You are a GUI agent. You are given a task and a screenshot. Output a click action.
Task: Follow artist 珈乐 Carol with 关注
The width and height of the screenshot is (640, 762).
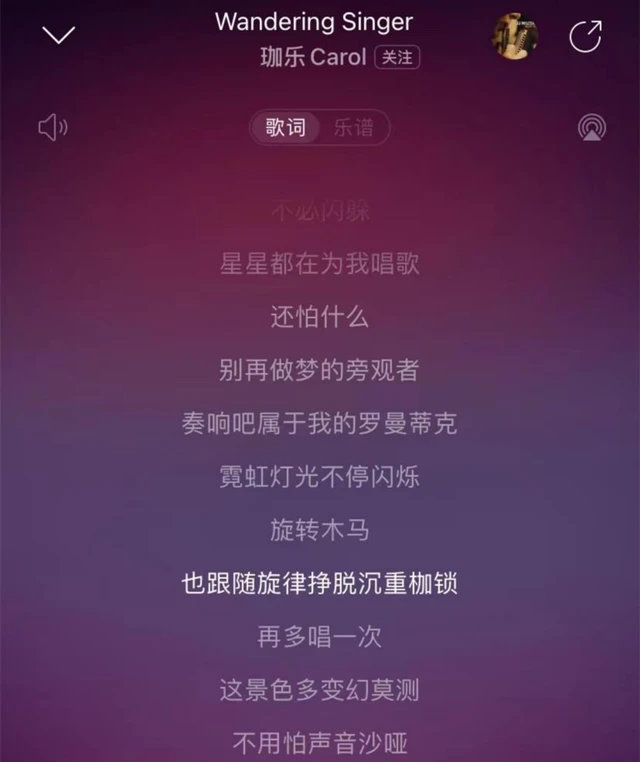pyautogui.click(x=397, y=57)
